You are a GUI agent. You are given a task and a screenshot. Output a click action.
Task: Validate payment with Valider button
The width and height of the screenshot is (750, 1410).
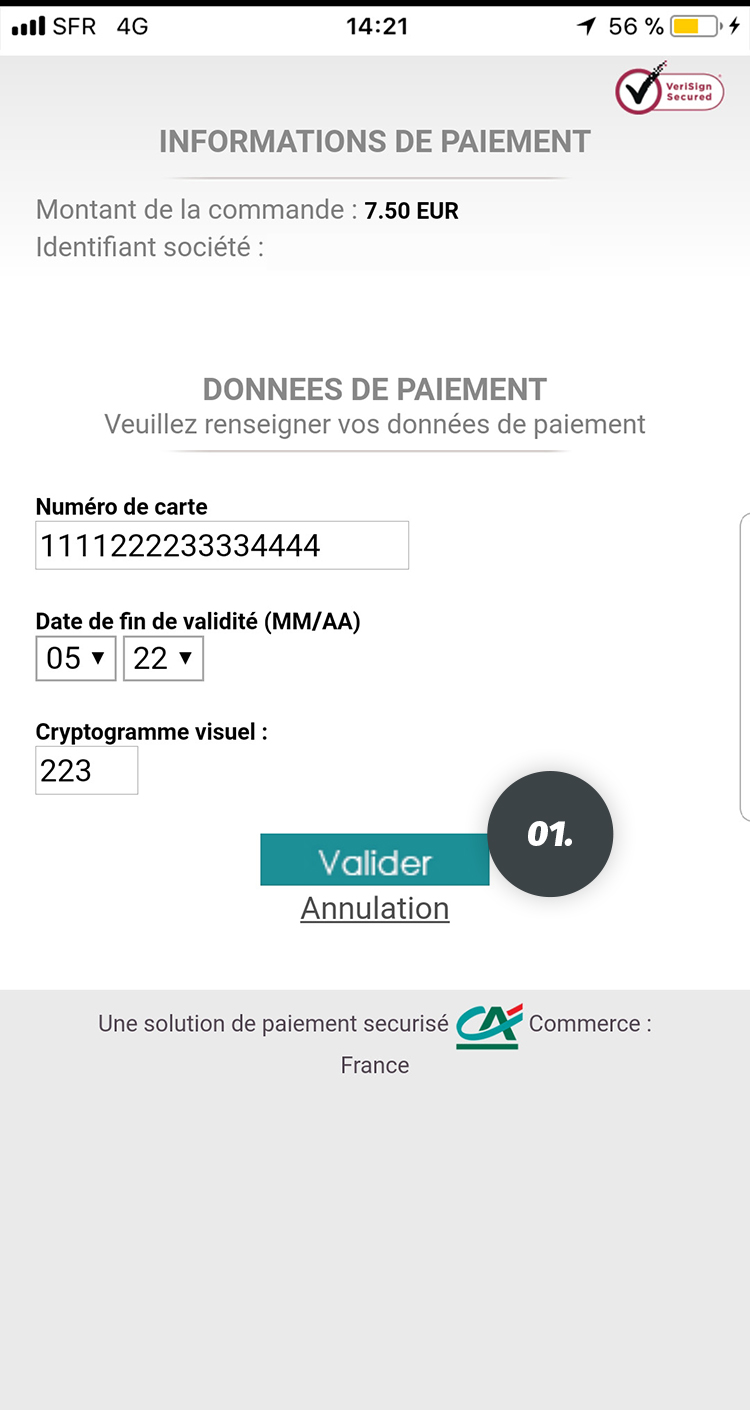[375, 860]
